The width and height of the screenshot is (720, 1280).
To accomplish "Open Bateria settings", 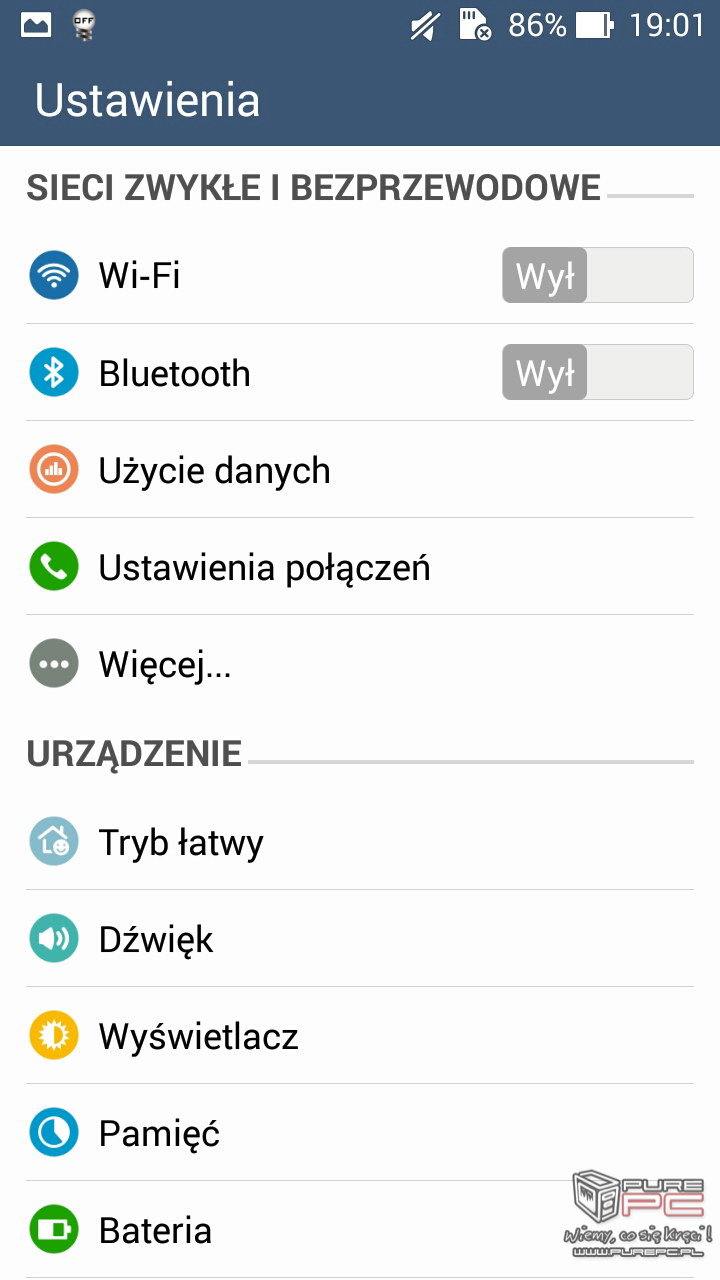I will click(x=360, y=1229).
